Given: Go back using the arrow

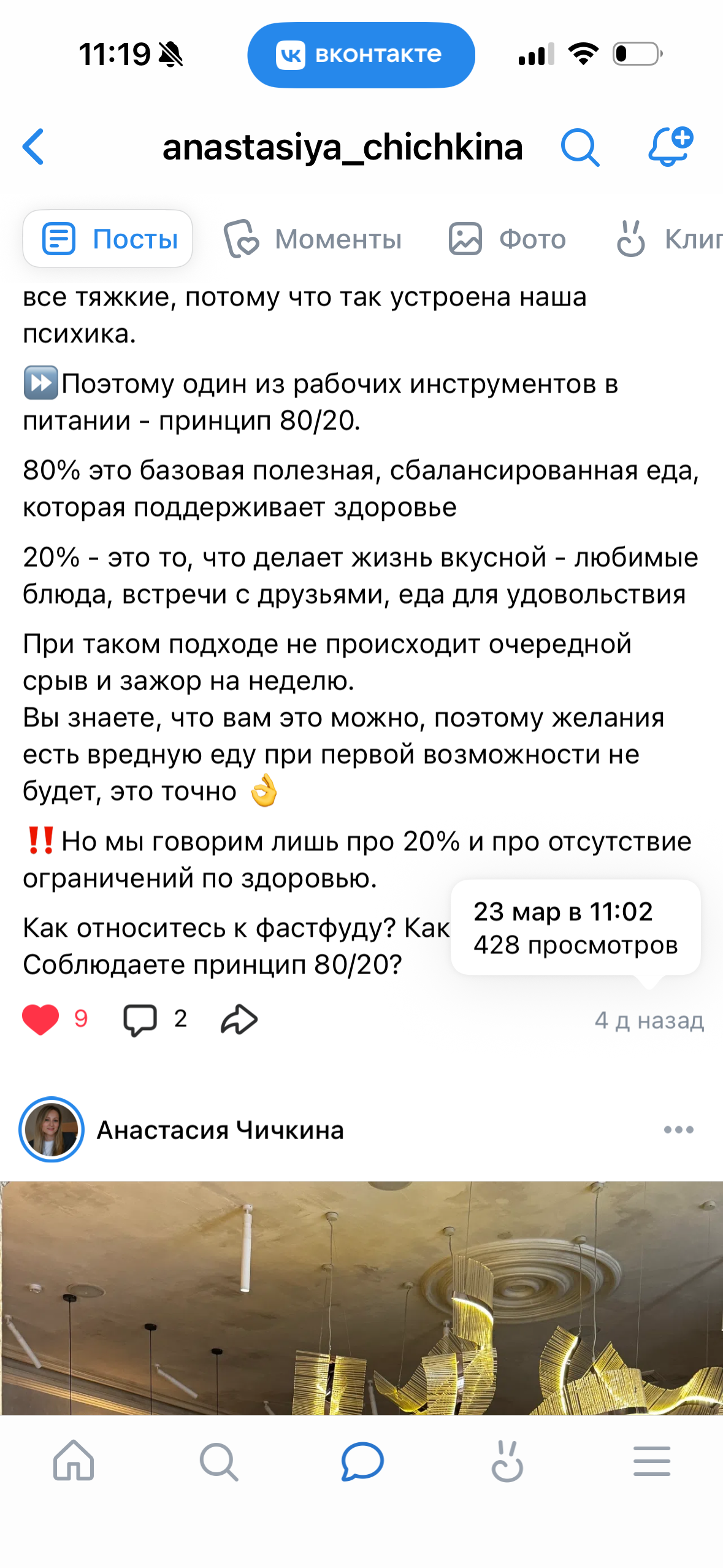Looking at the screenshot, I should [x=34, y=147].
